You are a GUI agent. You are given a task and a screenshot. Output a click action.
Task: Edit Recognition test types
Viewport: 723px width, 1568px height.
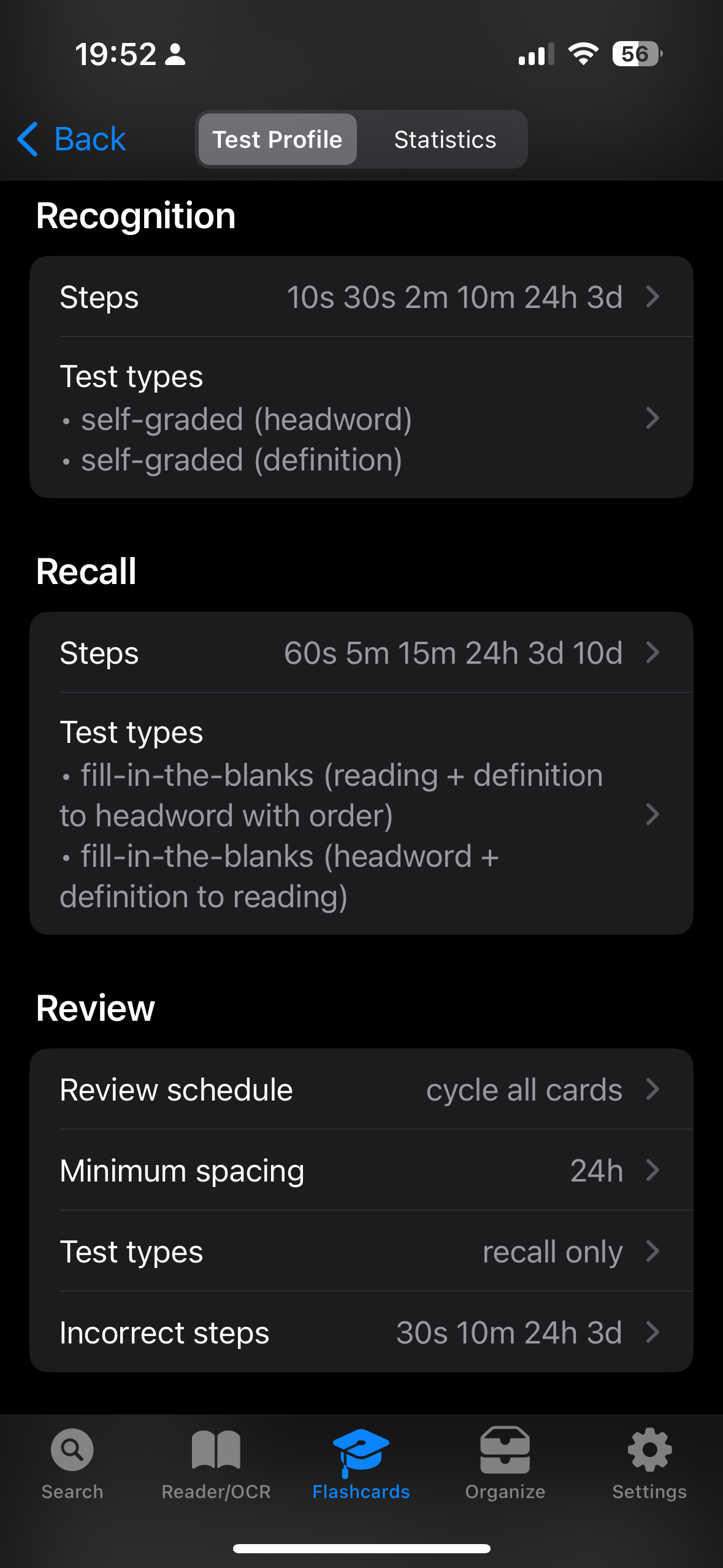point(361,418)
